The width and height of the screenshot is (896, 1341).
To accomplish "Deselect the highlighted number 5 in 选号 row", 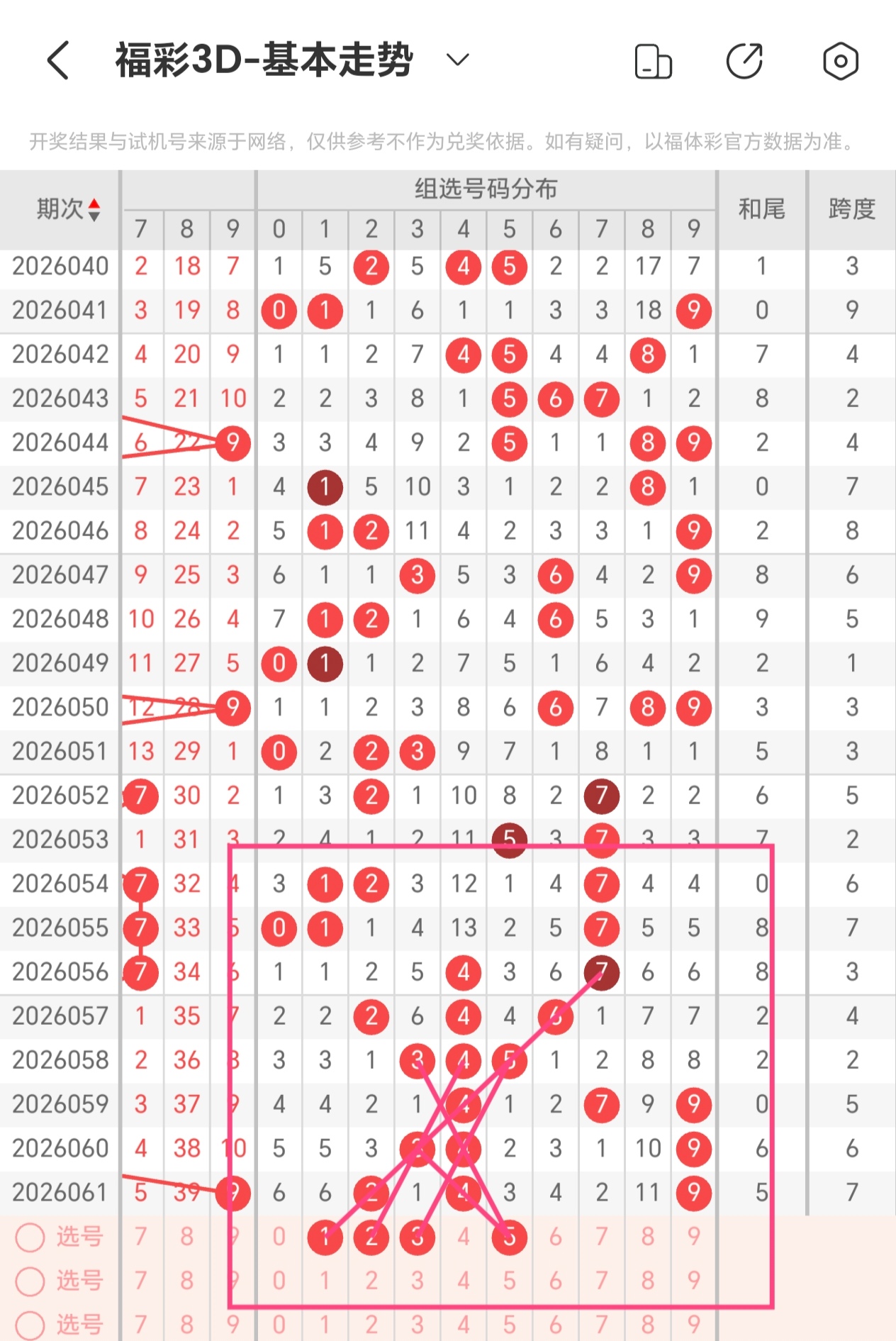I will click(x=510, y=1237).
